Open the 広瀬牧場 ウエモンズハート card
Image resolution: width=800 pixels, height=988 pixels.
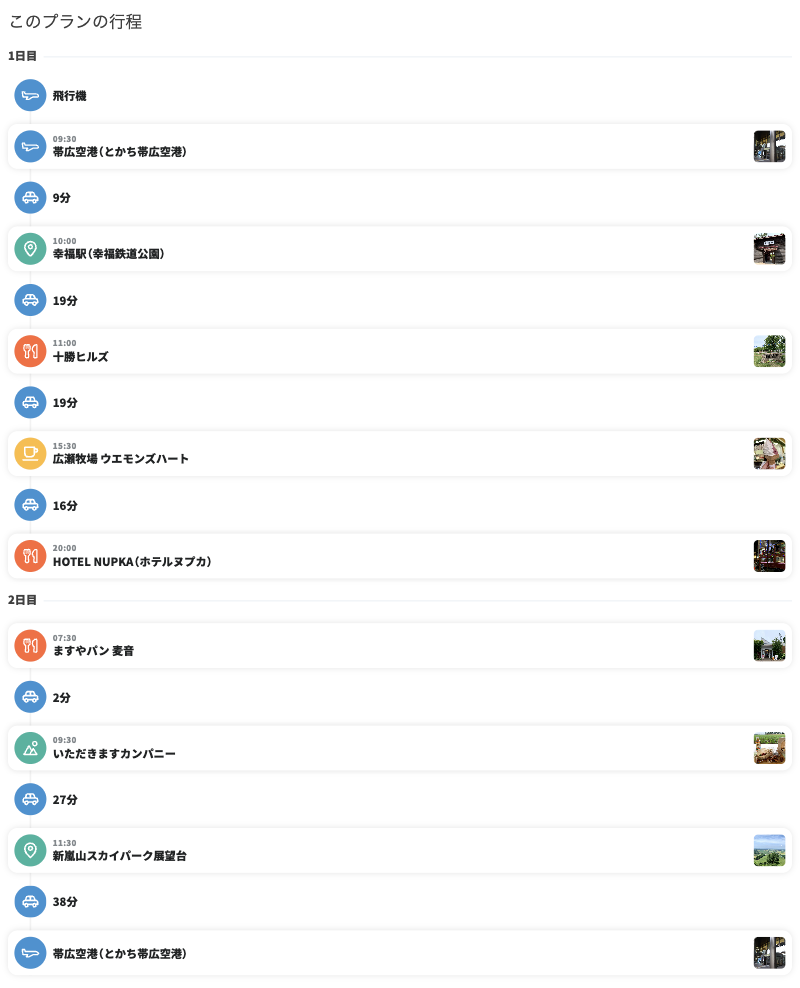pos(400,454)
